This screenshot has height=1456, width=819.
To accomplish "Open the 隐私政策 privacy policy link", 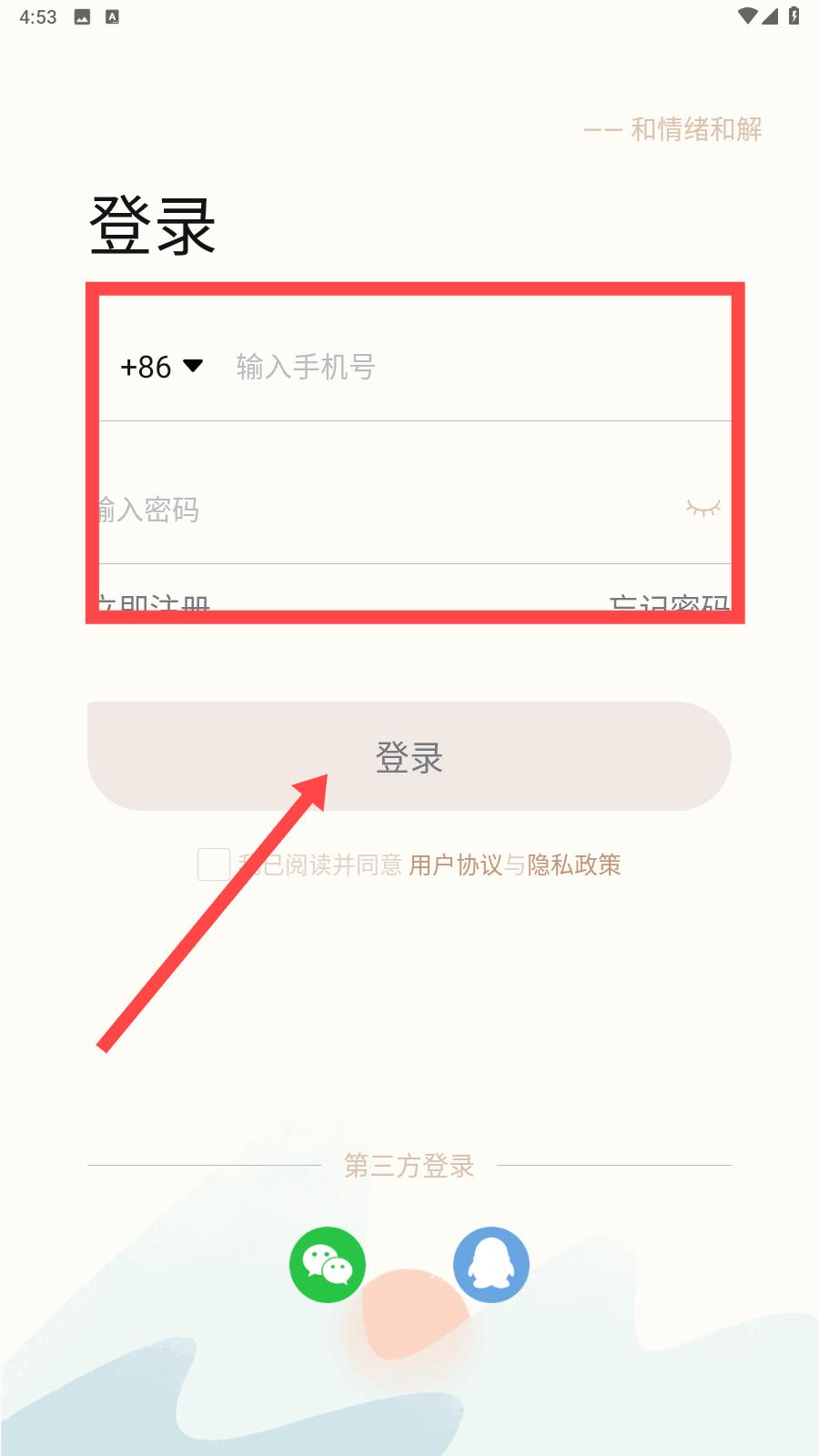I will 574,864.
